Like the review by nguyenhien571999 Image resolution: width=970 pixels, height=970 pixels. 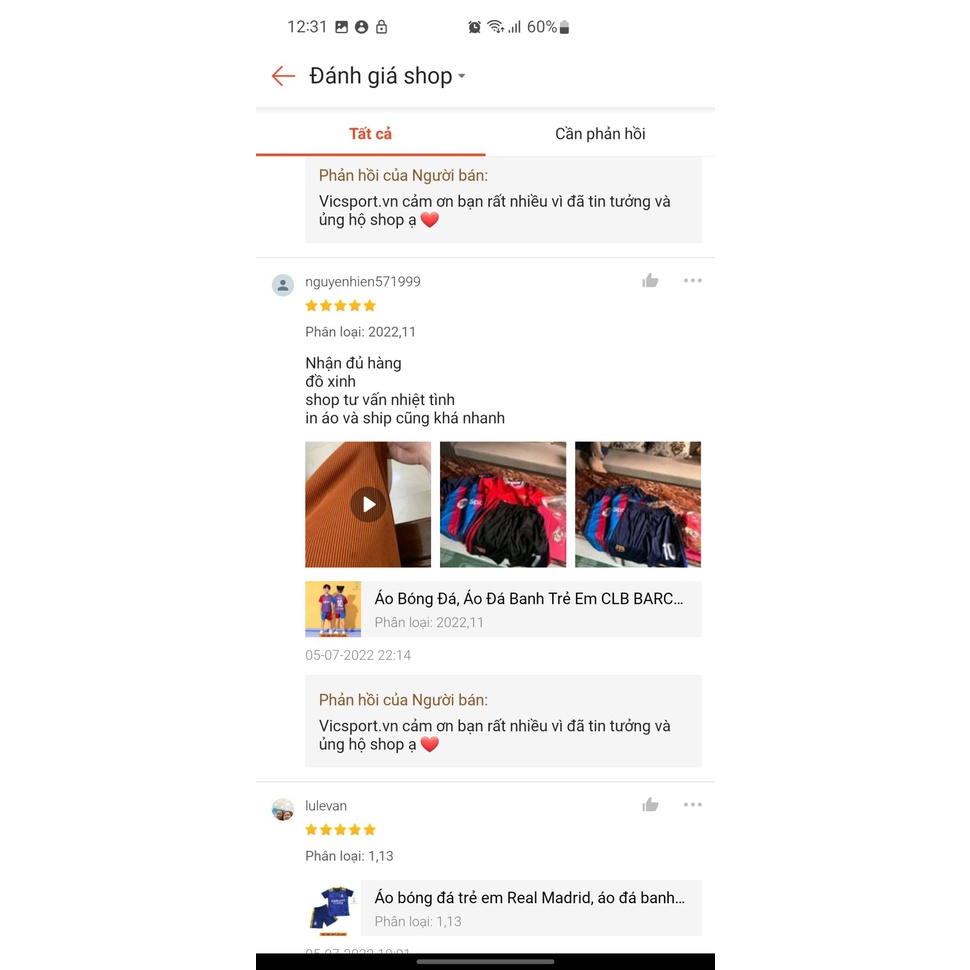coord(650,281)
